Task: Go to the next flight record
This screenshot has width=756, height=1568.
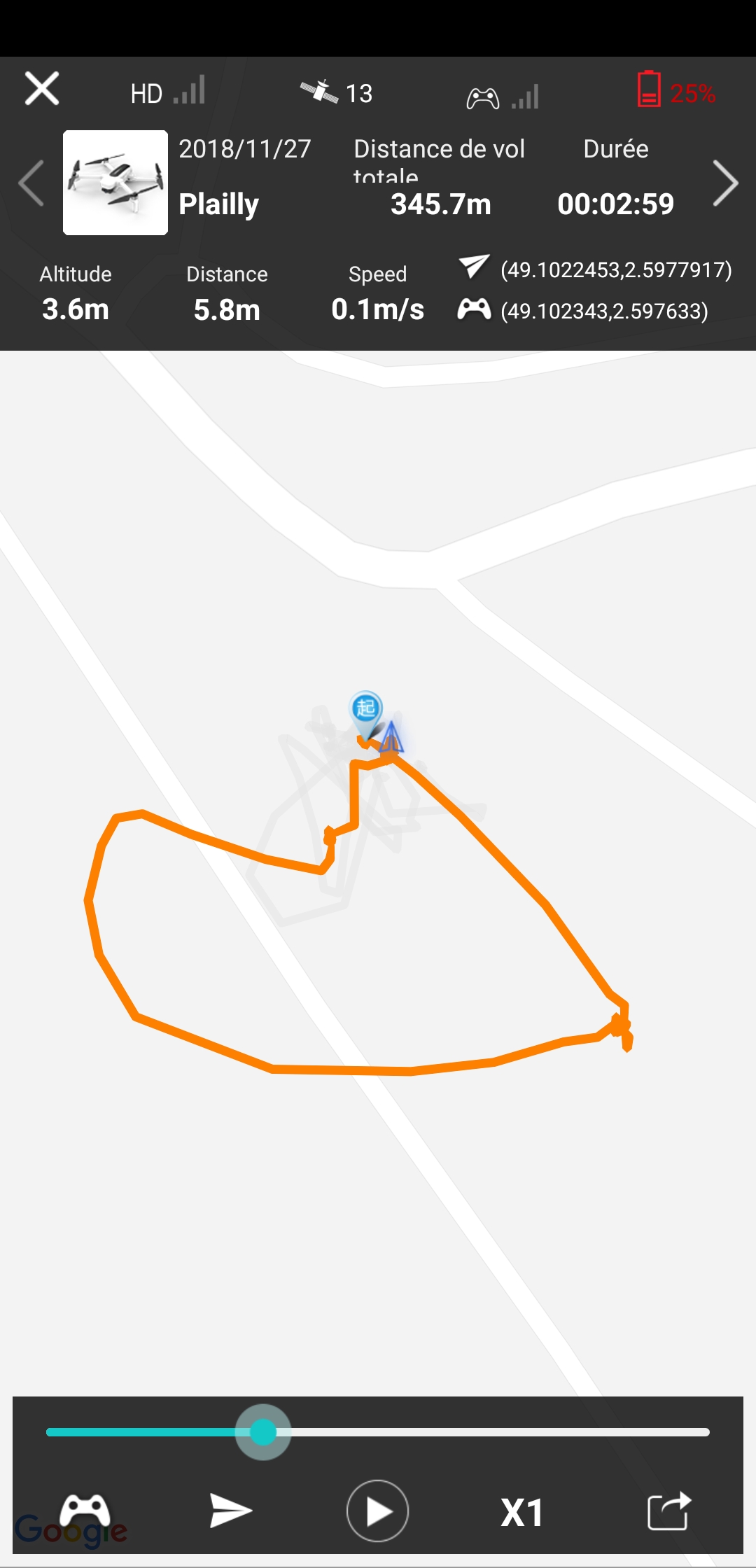Action: 725,183
